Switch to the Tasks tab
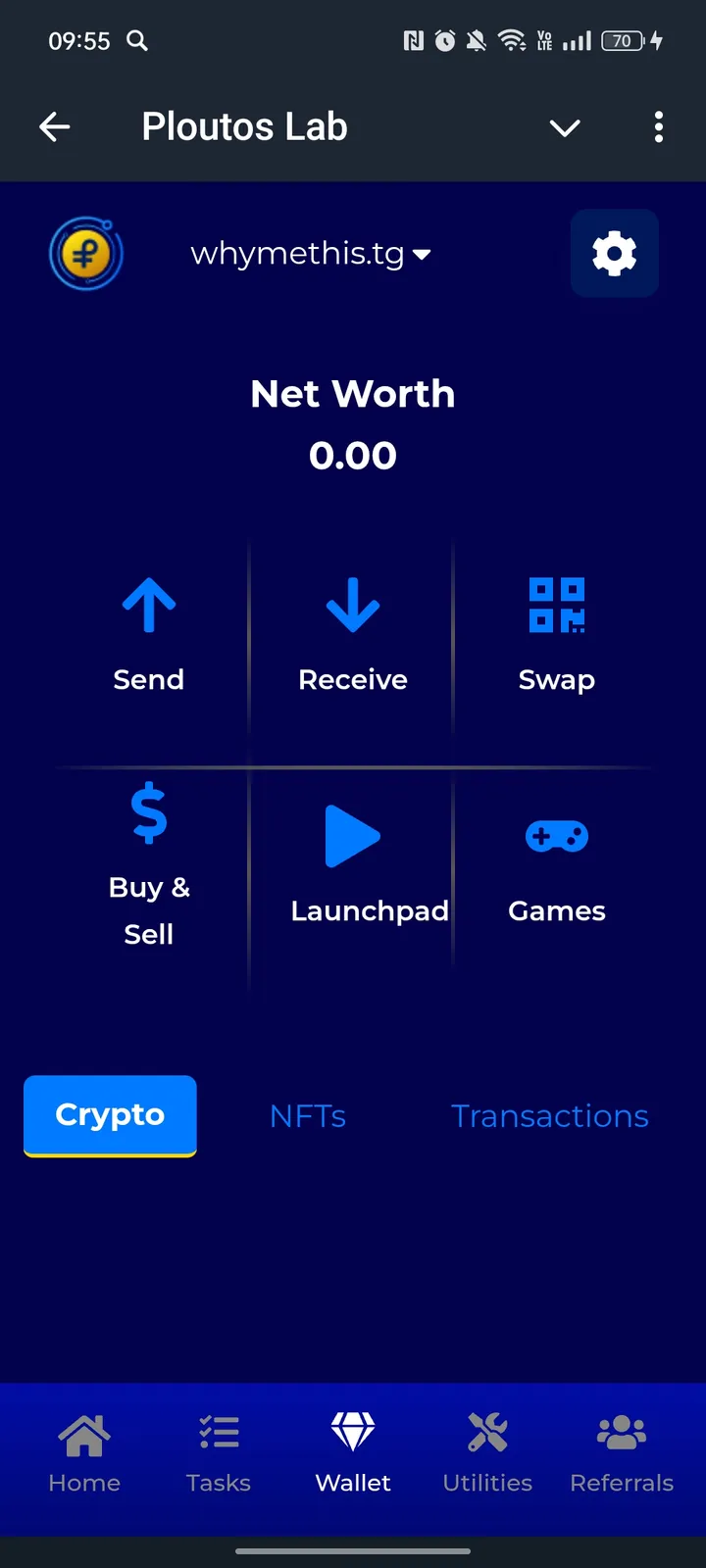The height and width of the screenshot is (1568, 706). 219,1454
